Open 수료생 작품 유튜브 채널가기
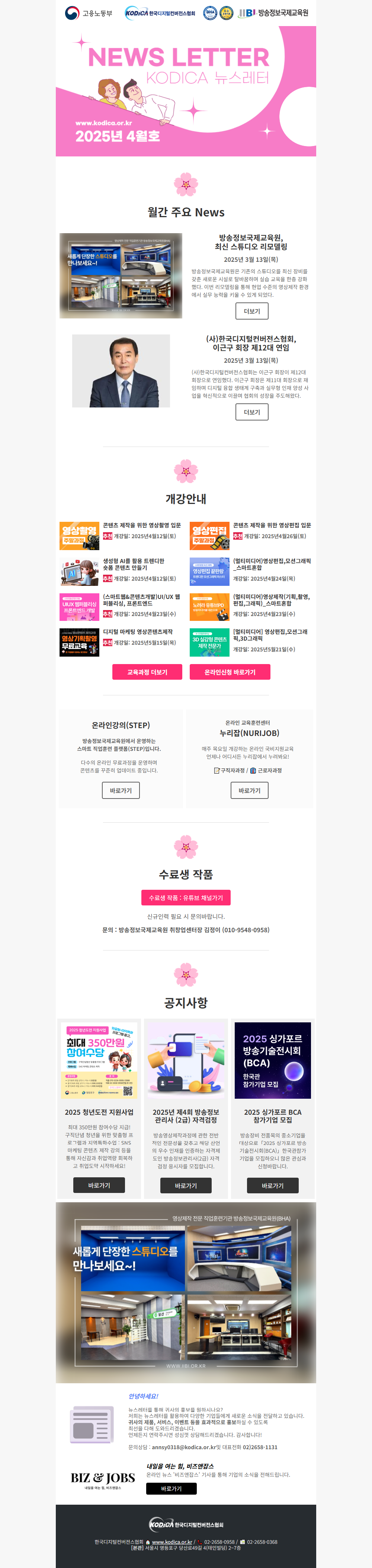Image resolution: width=372 pixels, height=1568 pixels. tap(186, 898)
